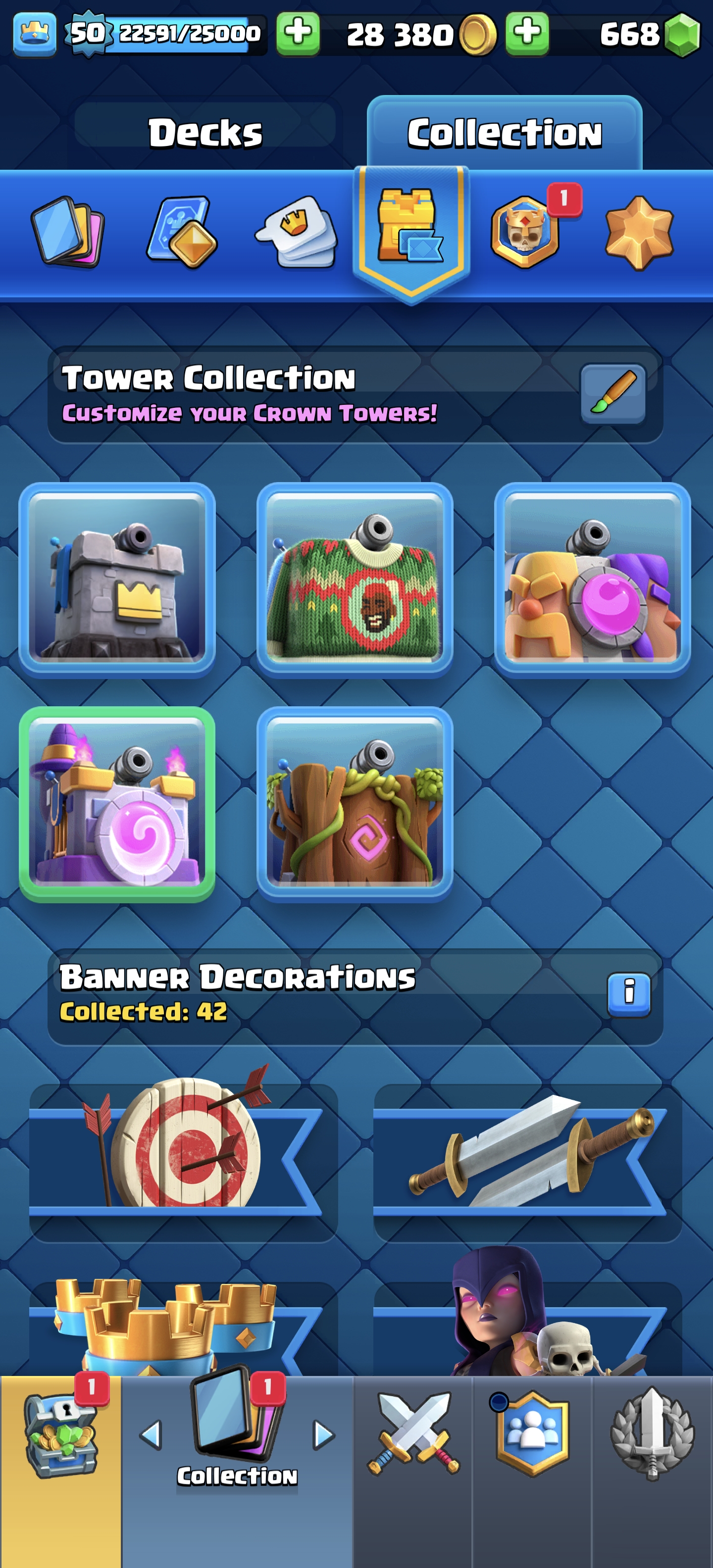
Task: Tap the plus button to add gold
Action: click(x=527, y=34)
